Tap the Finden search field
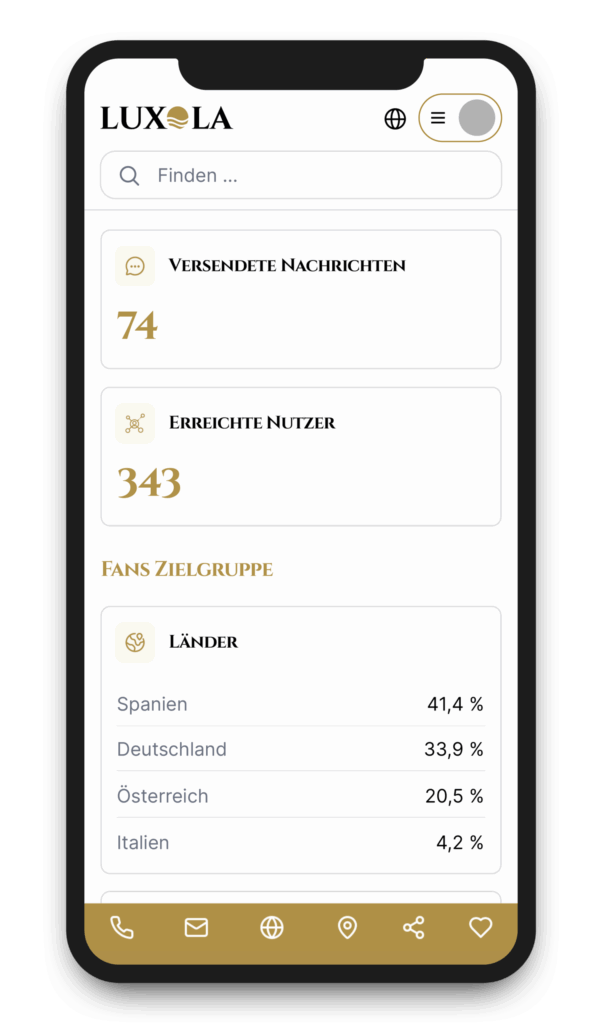This screenshot has width=602, height=1024. coord(300,176)
